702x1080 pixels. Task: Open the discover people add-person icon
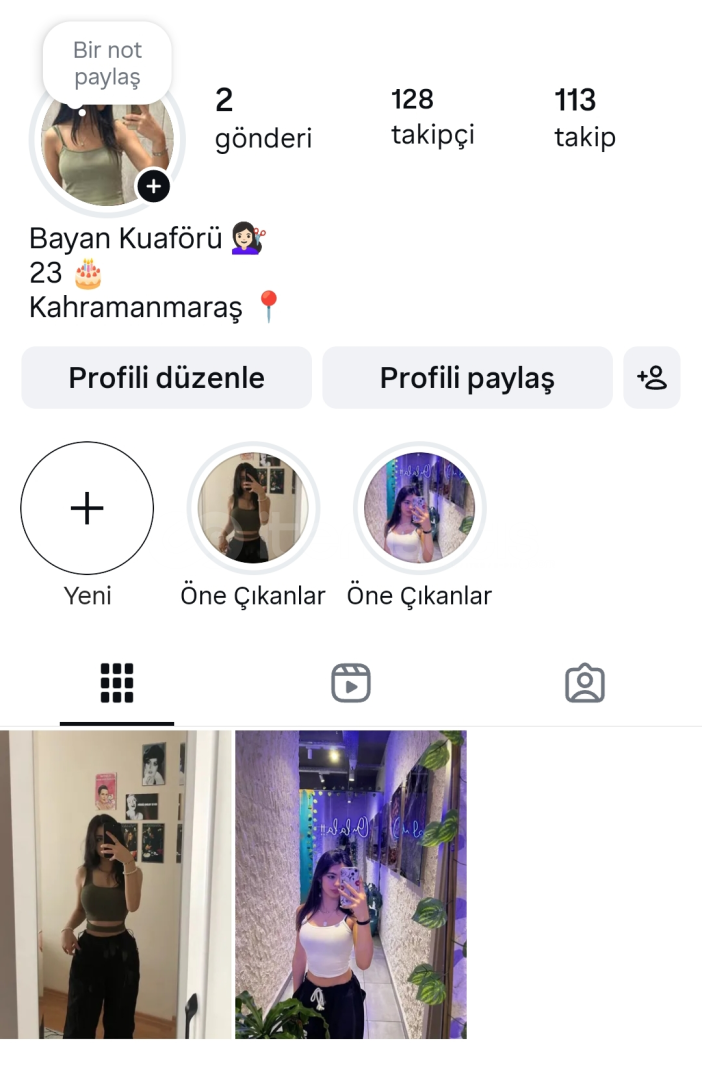pos(652,378)
